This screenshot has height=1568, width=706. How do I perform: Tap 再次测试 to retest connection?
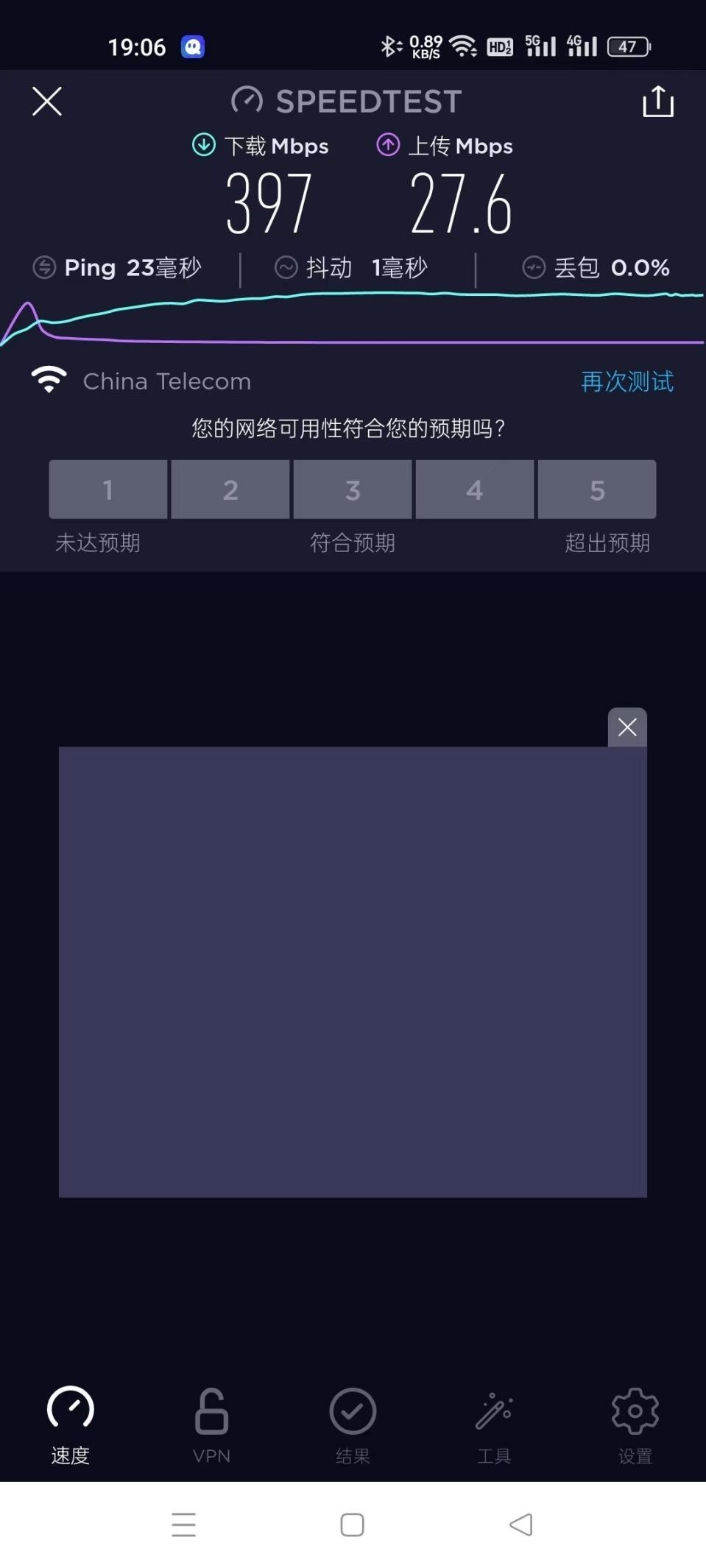point(625,381)
